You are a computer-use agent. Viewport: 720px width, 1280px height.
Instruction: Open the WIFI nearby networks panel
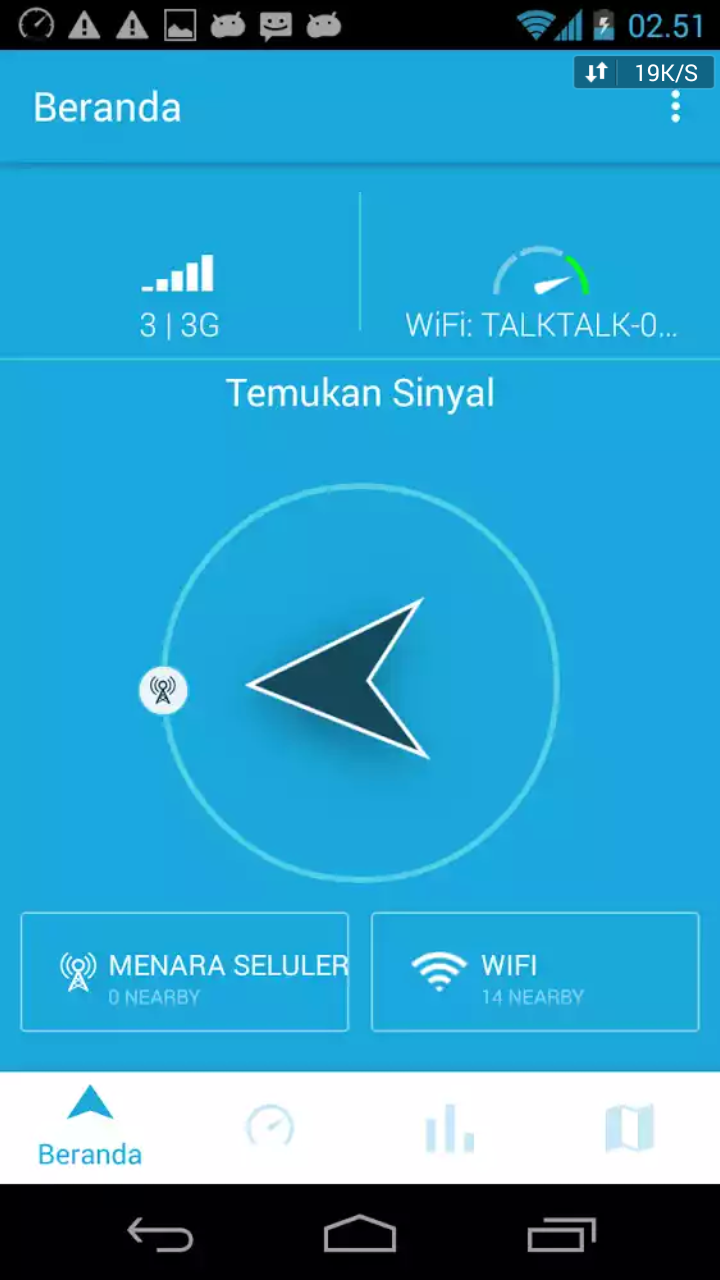535,972
